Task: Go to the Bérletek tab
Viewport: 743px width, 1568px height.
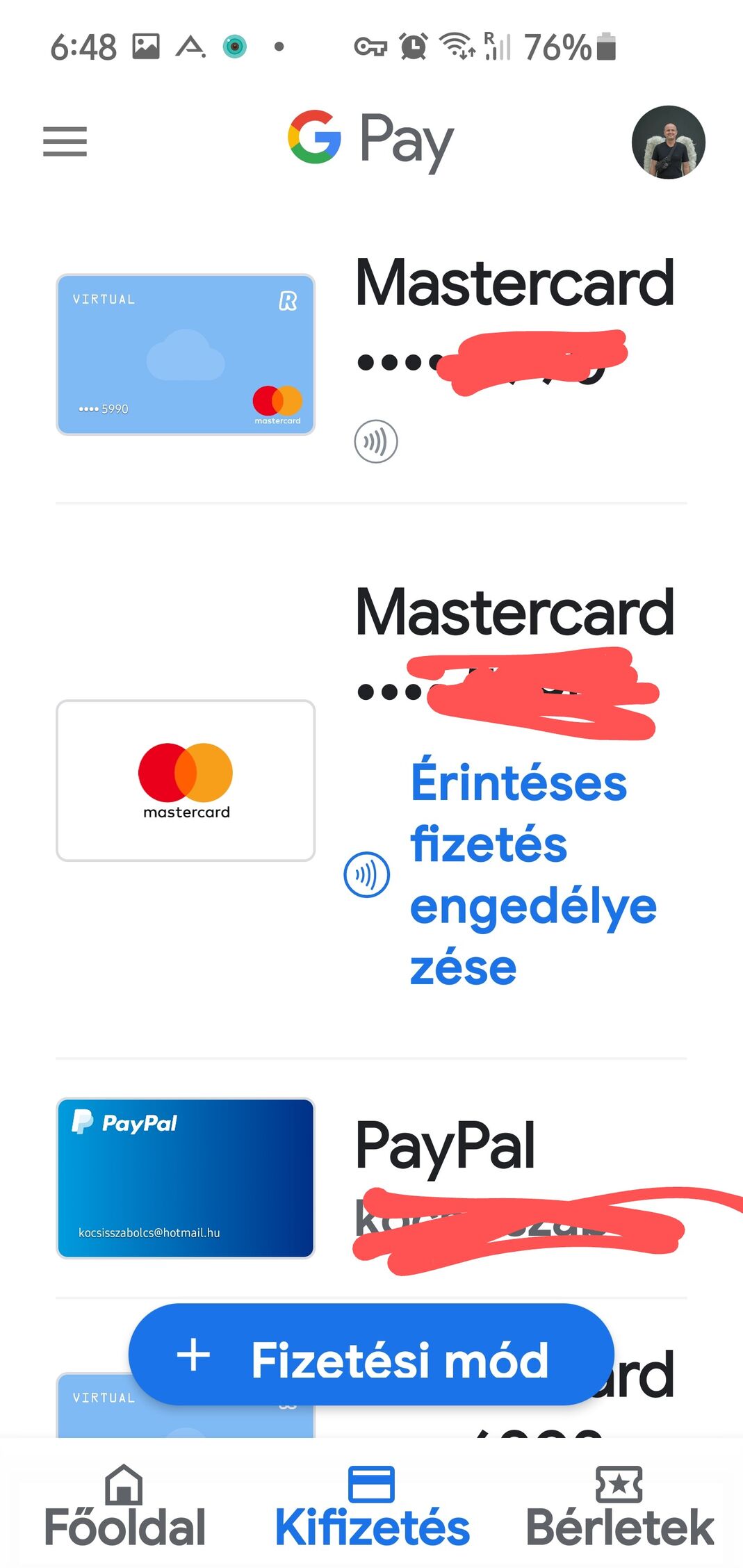Action: 619,1505
